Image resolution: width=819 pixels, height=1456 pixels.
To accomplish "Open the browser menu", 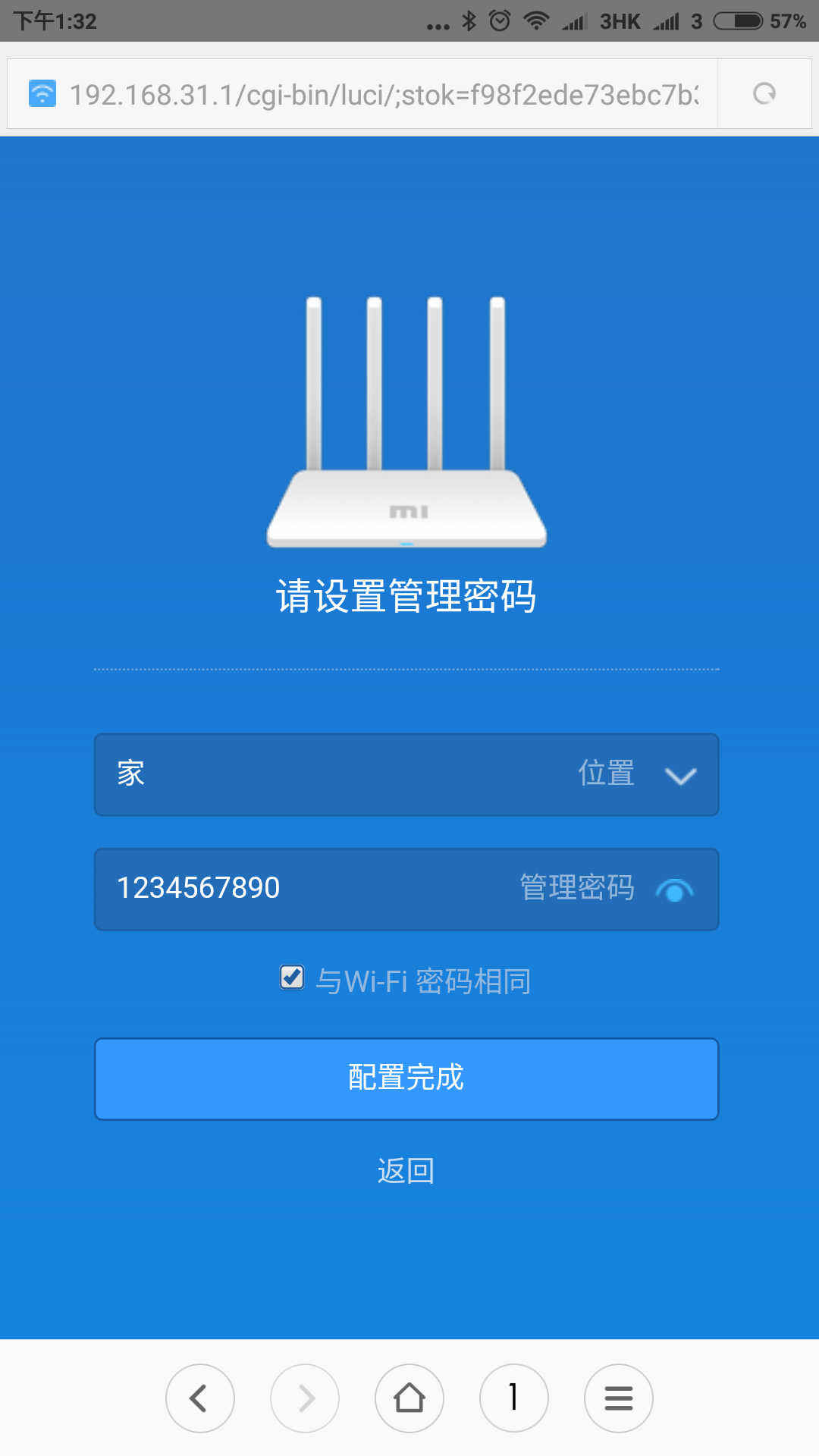I will (x=619, y=1398).
